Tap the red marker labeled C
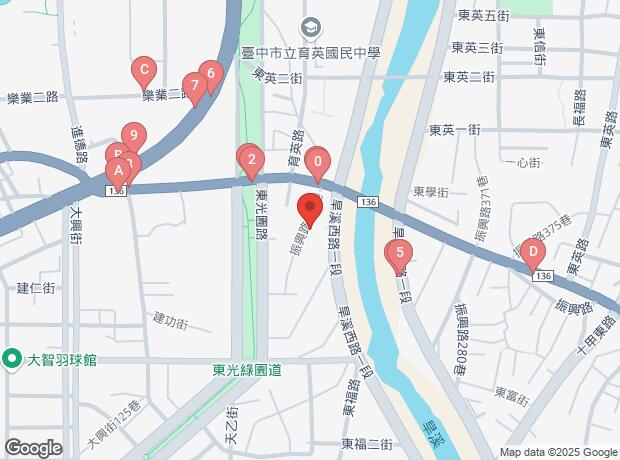Viewport: 620px width, 460px height. point(144,71)
